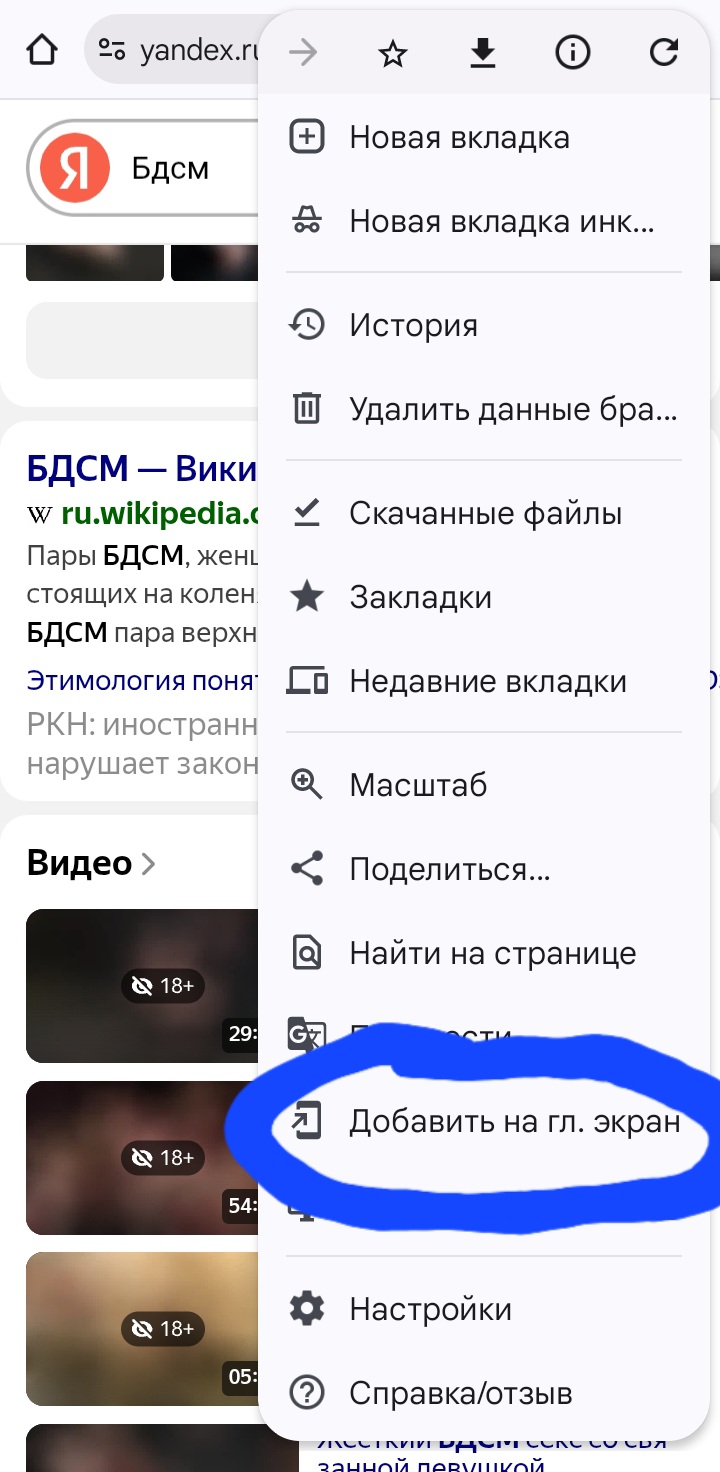Reload the page with the refresh icon
Screen dimensions: 720x1472
[x=664, y=53]
